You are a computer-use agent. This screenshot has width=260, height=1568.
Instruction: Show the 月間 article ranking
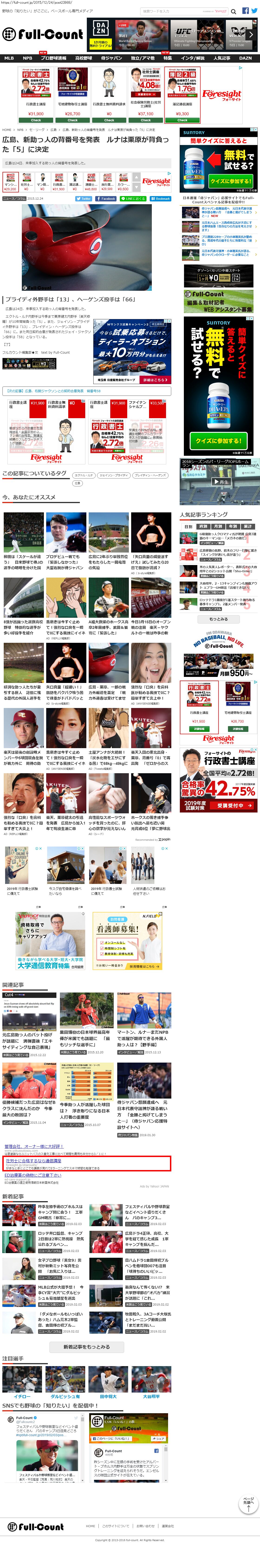(x=218, y=527)
